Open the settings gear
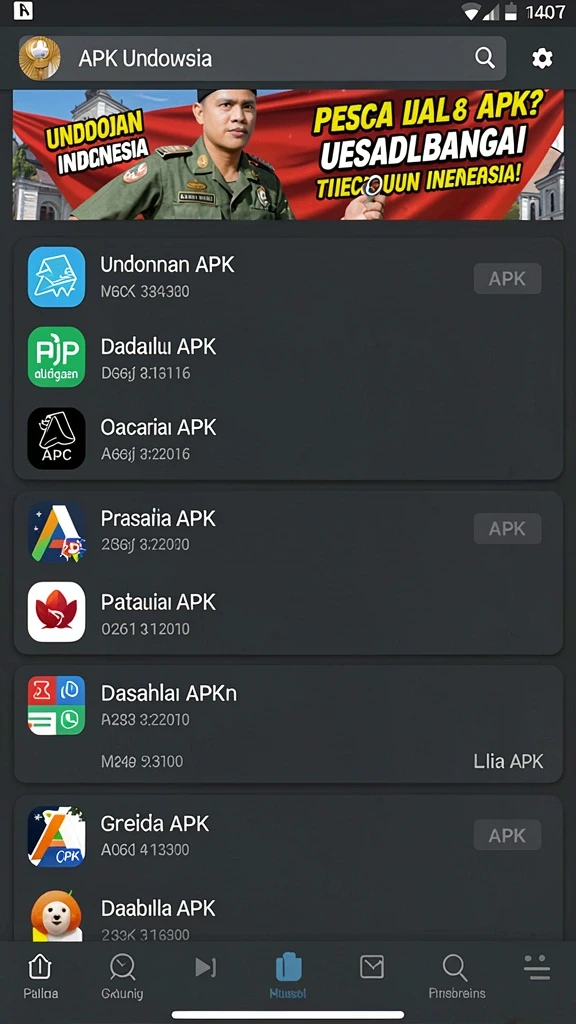The image size is (576, 1024). 542,59
